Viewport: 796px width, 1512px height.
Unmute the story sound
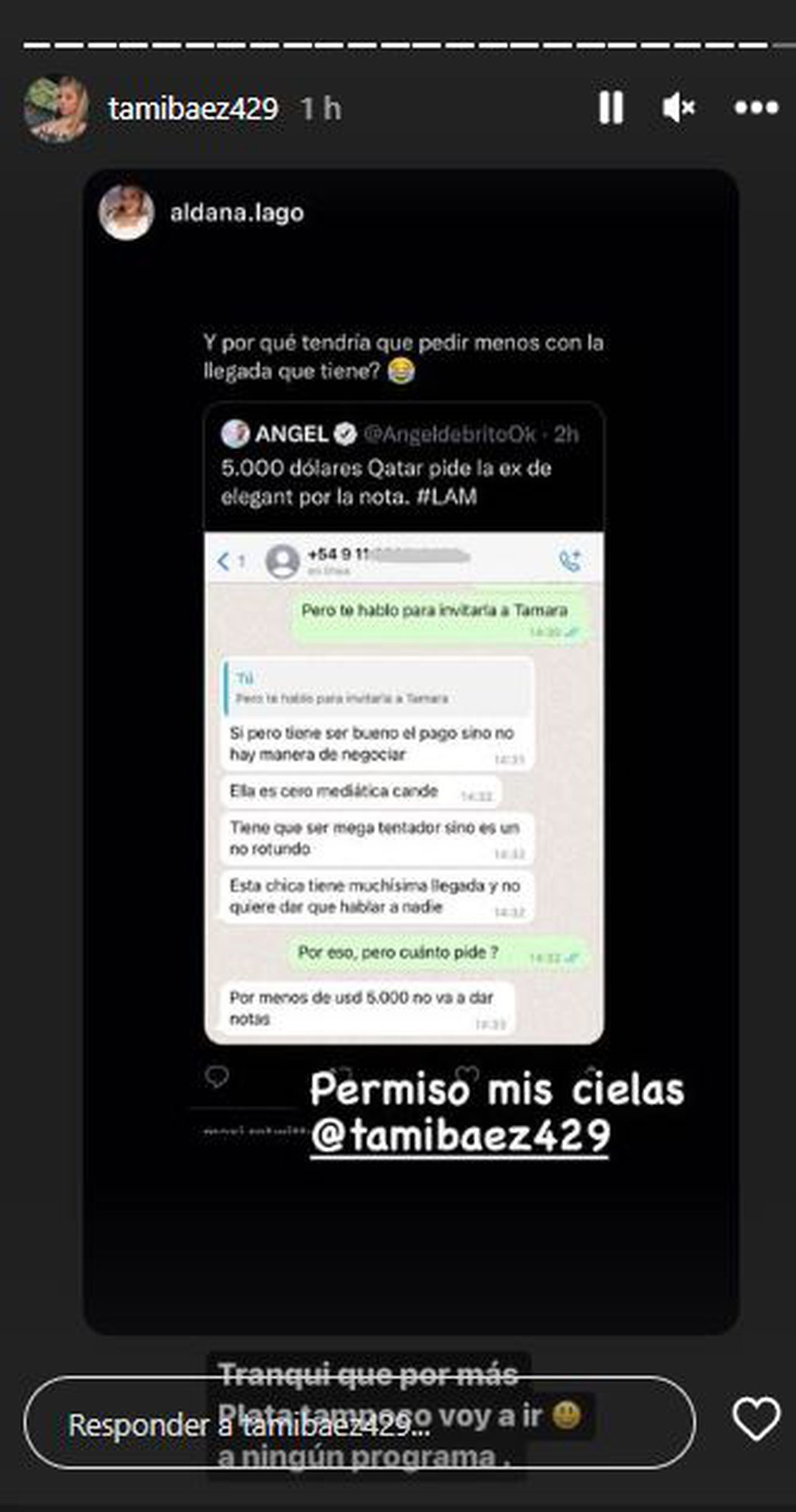678,108
